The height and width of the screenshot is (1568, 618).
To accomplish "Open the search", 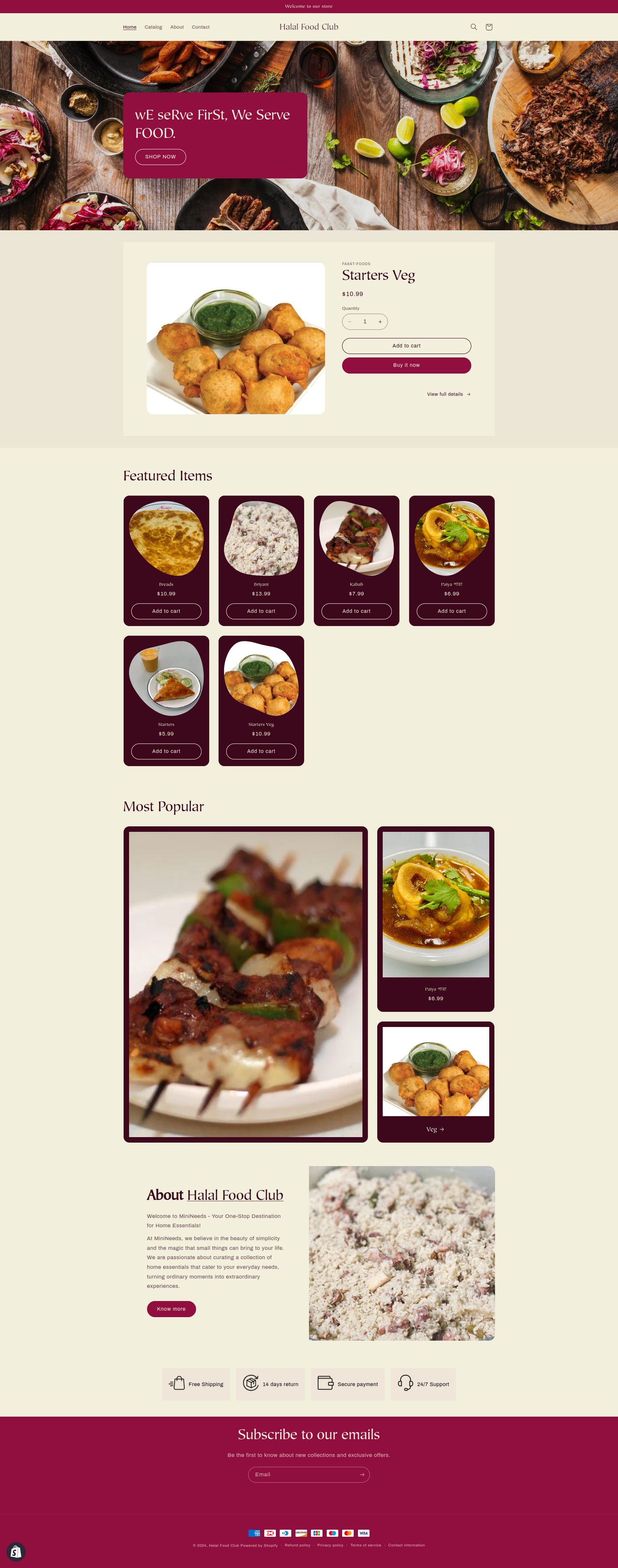I will (x=473, y=27).
